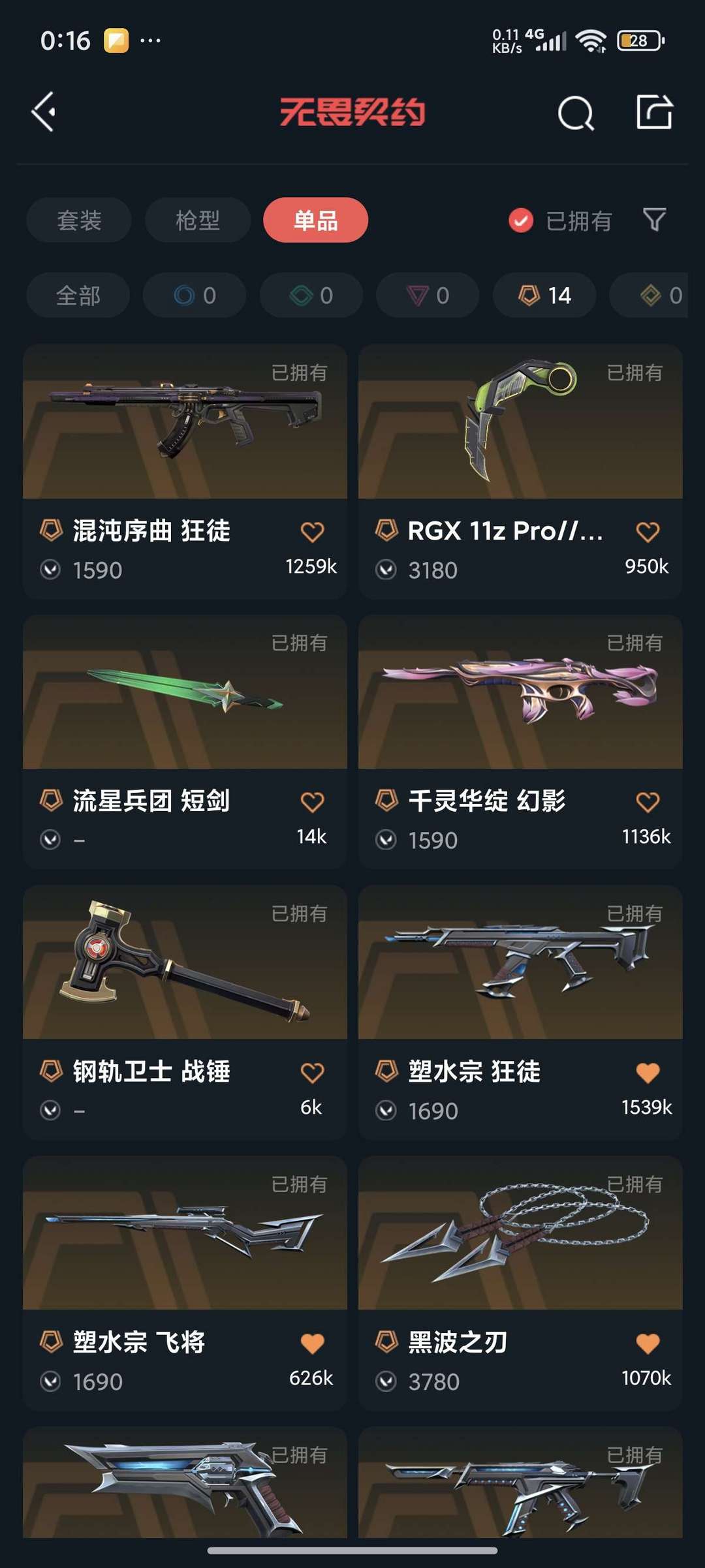Share this page via the share icon
The width and height of the screenshot is (705, 1568).
(x=654, y=112)
